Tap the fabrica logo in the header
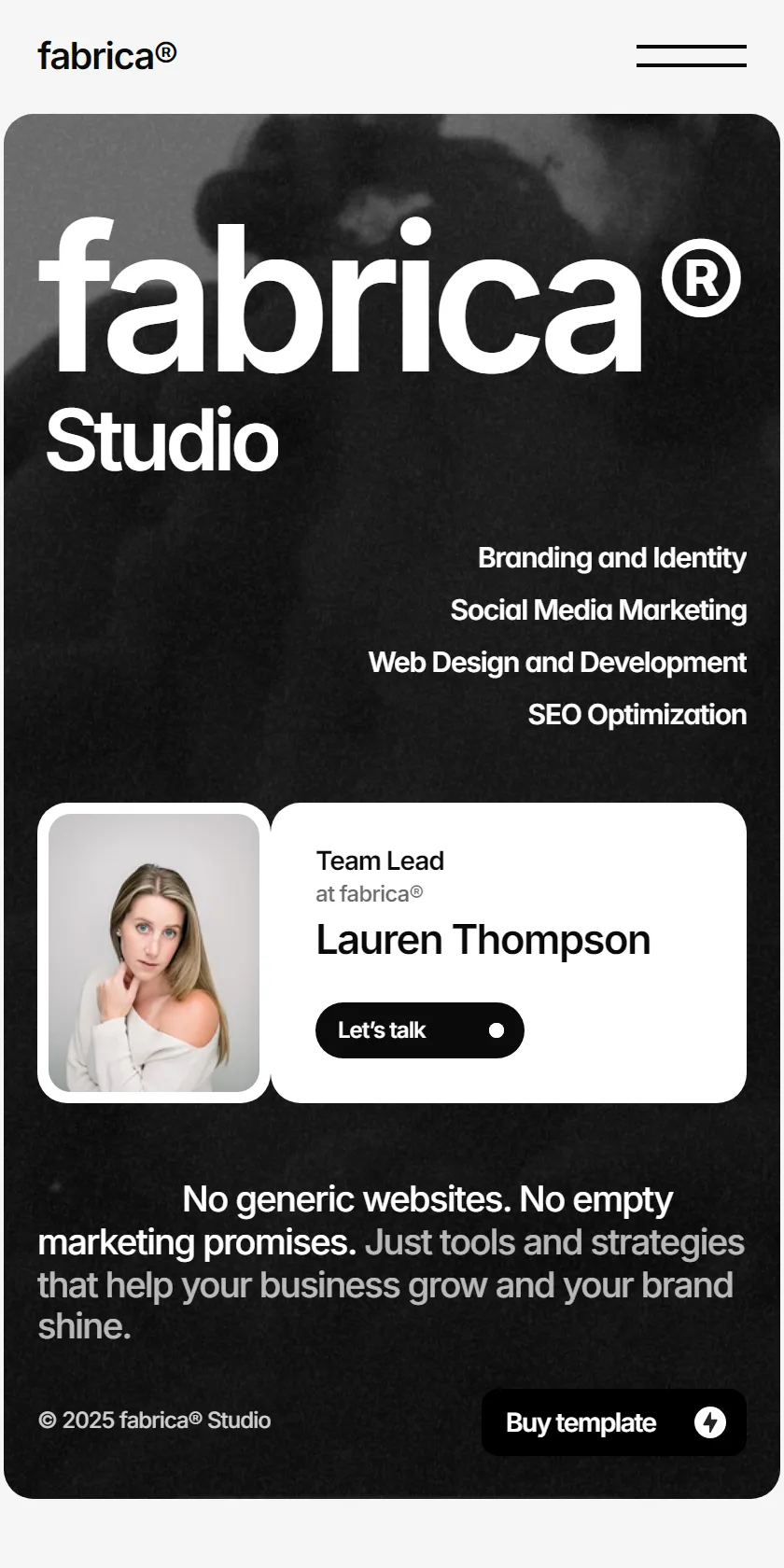Screen dimensions: 784x1568 (x=107, y=56)
